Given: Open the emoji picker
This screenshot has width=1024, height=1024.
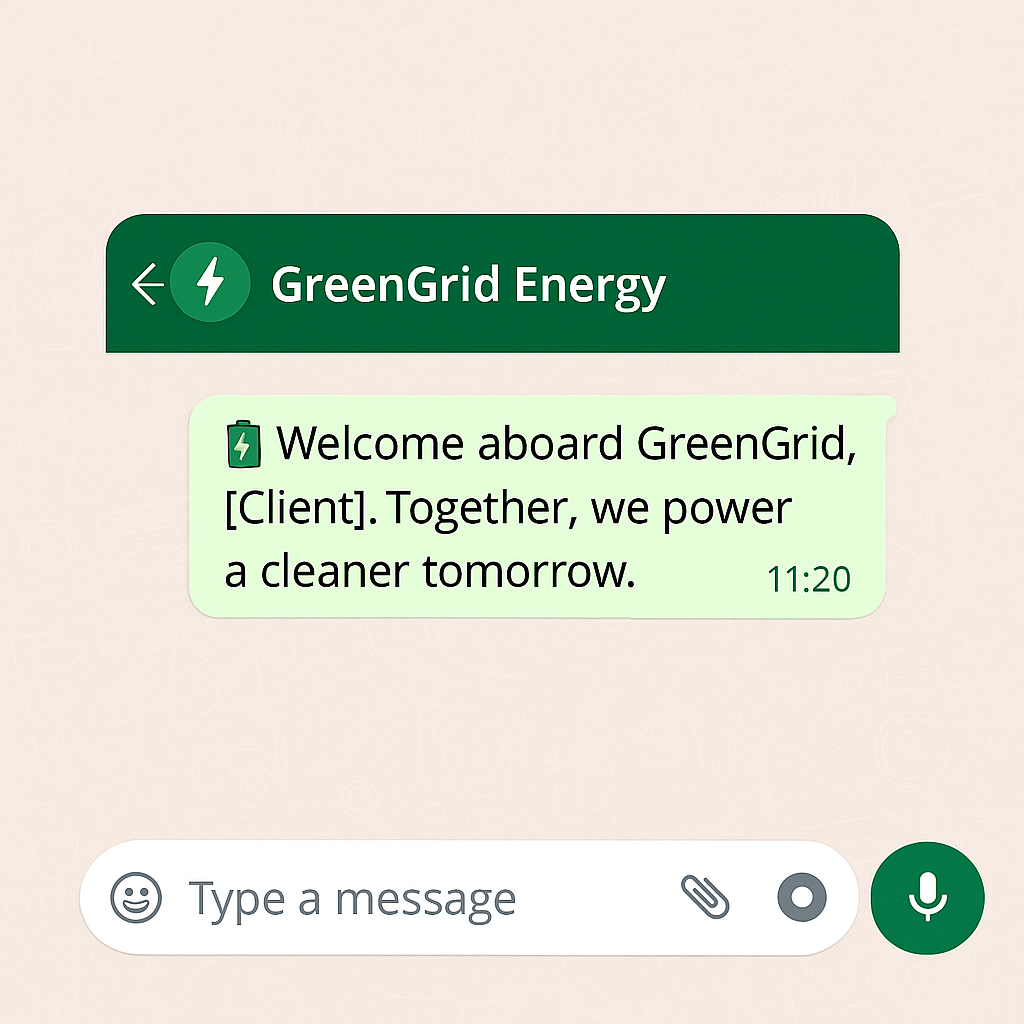Looking at the screenshot, I should point(136,897).
